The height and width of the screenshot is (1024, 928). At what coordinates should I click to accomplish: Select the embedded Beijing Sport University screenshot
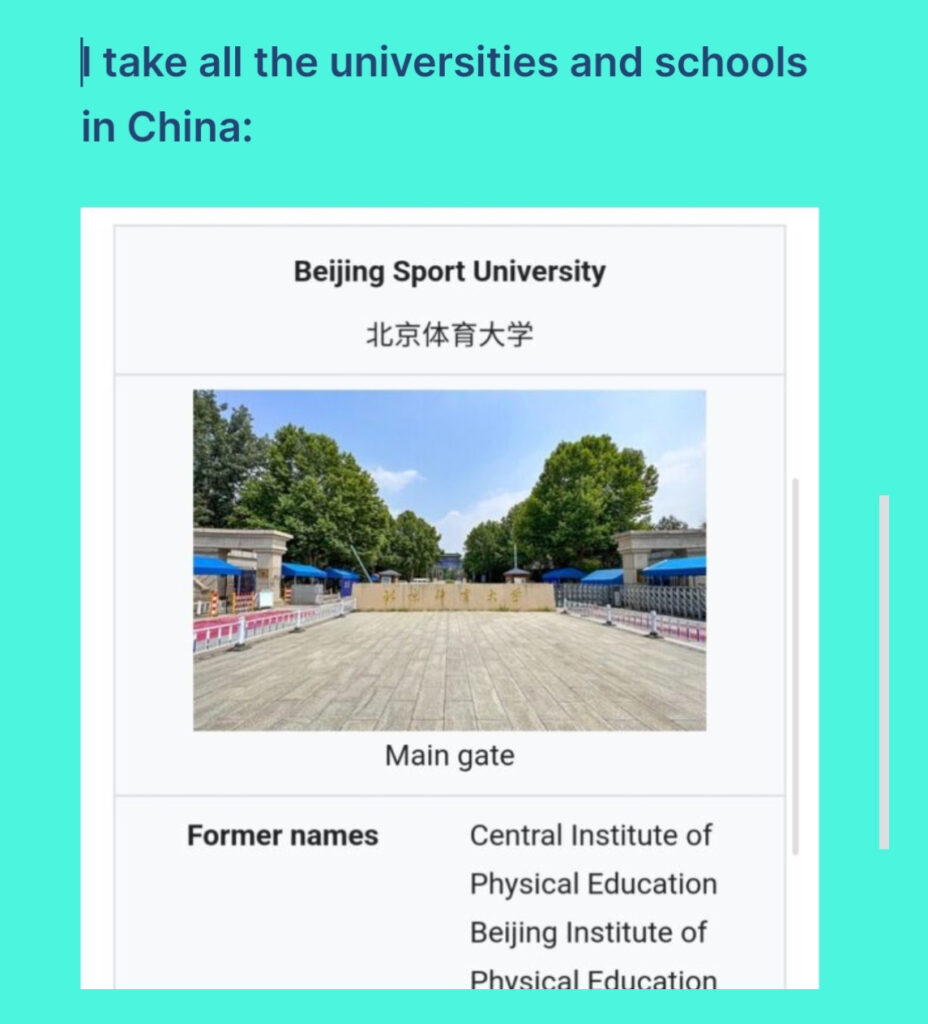coord(449,597)
